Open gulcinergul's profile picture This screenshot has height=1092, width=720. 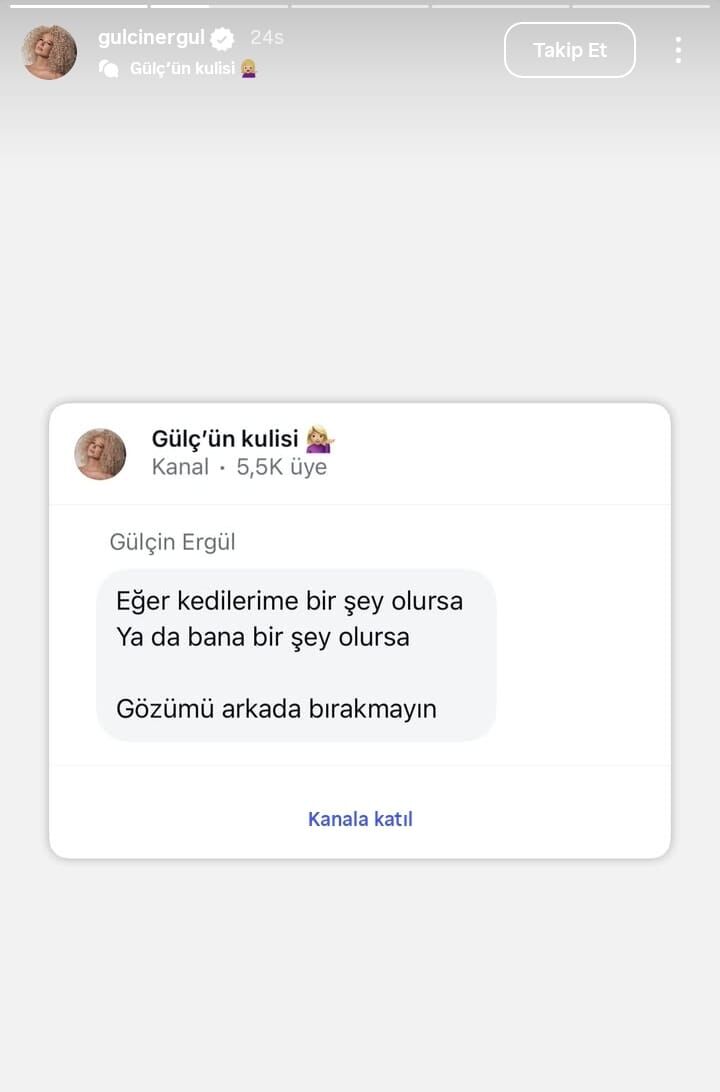(x=49, y=52)
